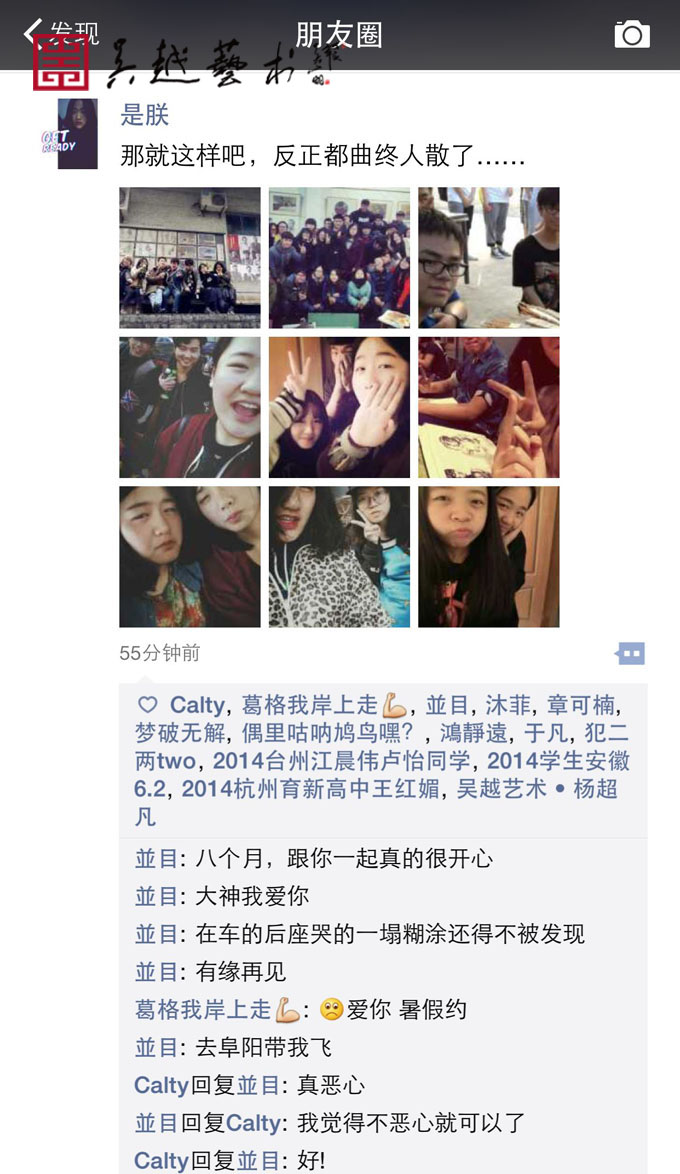680x1174 pixels.
Task: Open the camera to post a moment
Action: pos(631,35)
